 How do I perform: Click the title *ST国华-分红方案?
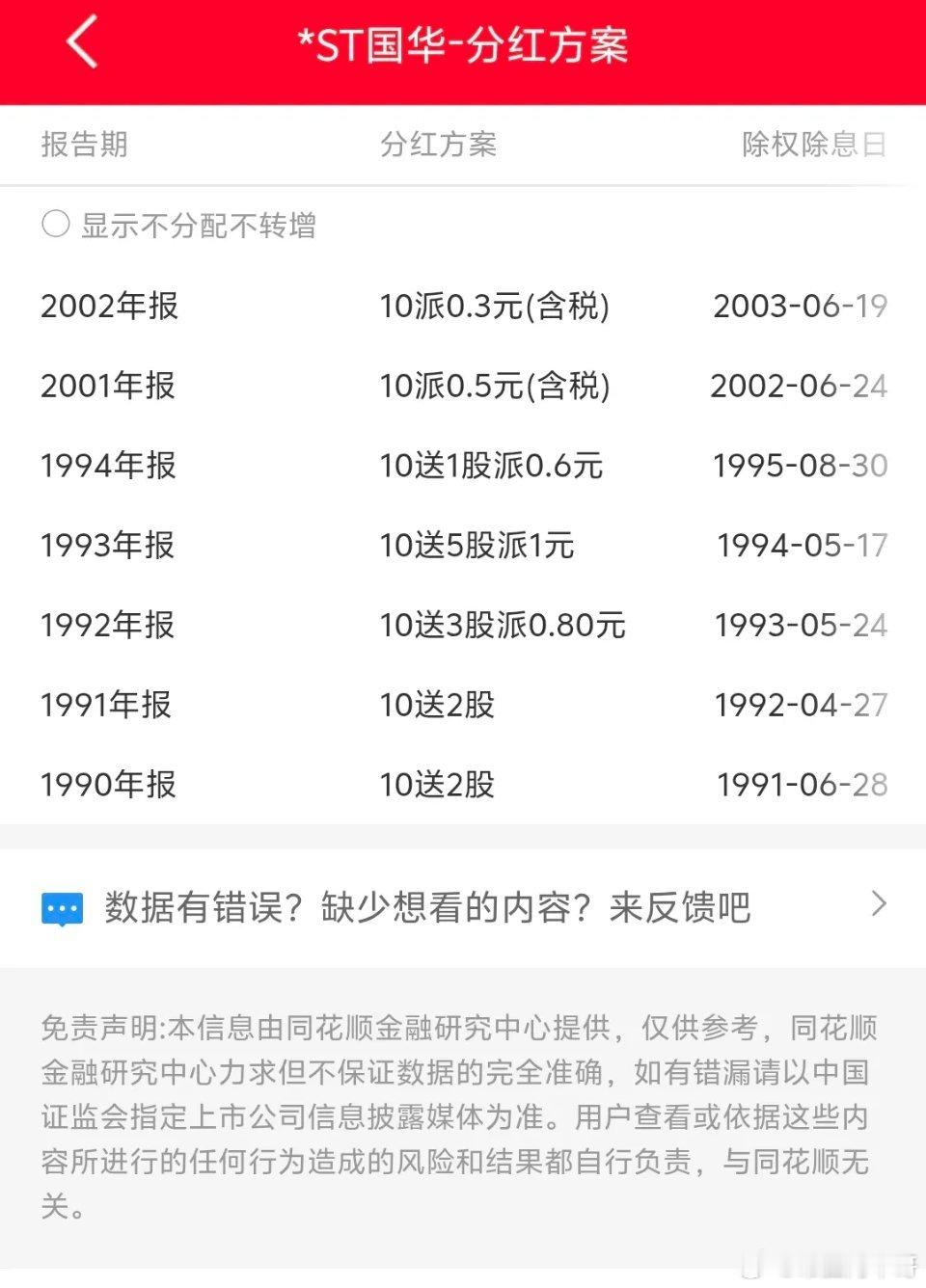[463, 45]
